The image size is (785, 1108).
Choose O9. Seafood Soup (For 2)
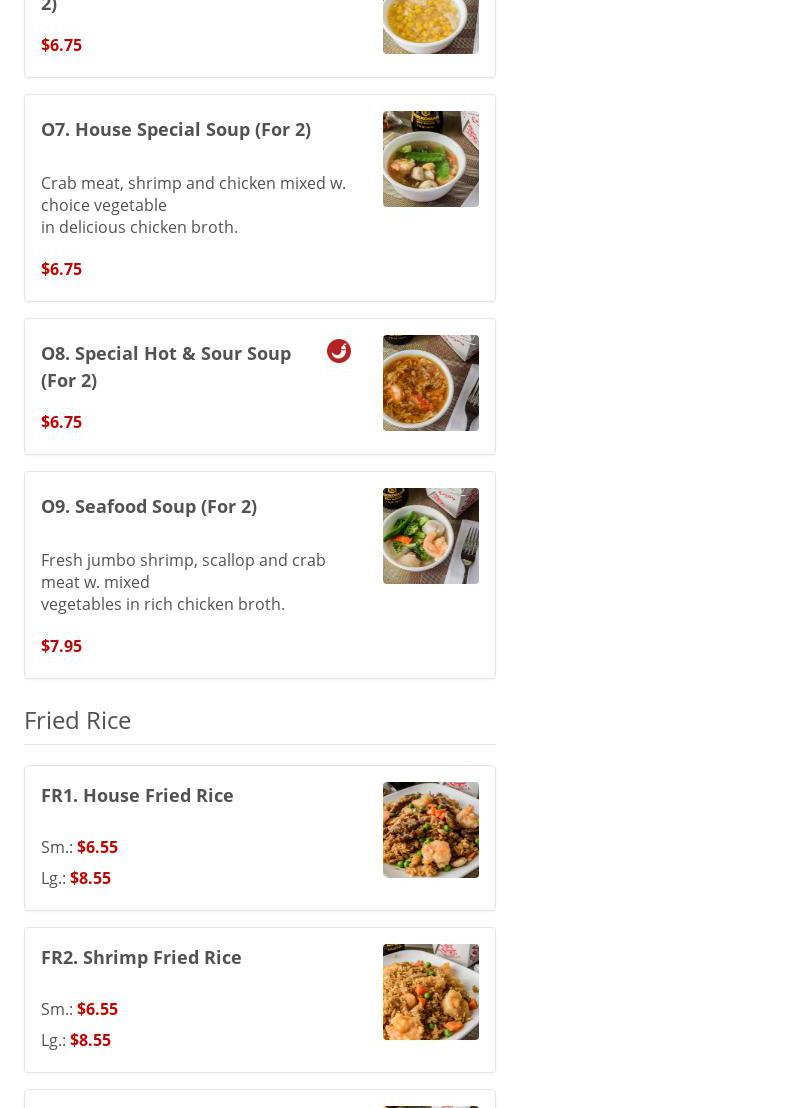click(x=149, y=507)
